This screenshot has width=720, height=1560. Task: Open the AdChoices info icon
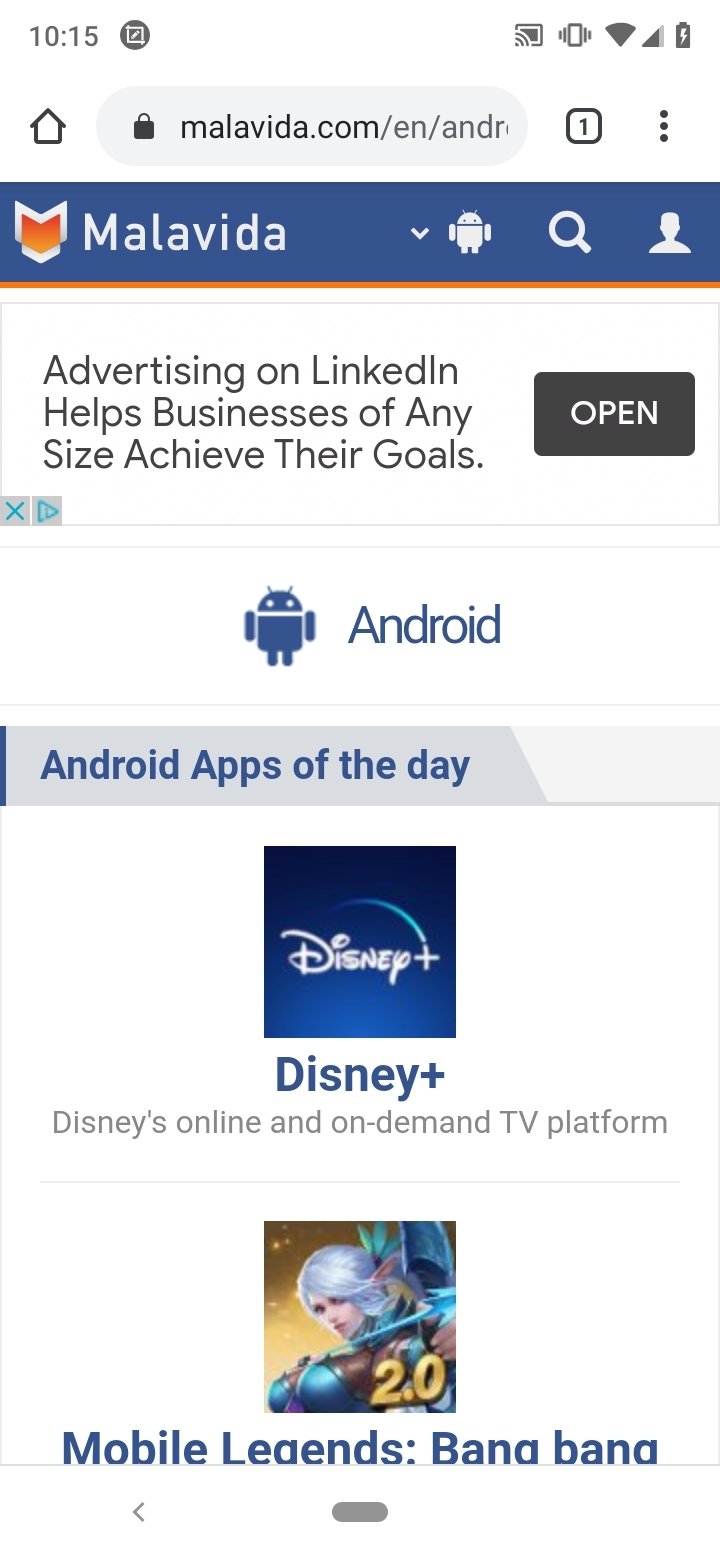(x=47, y=512)
